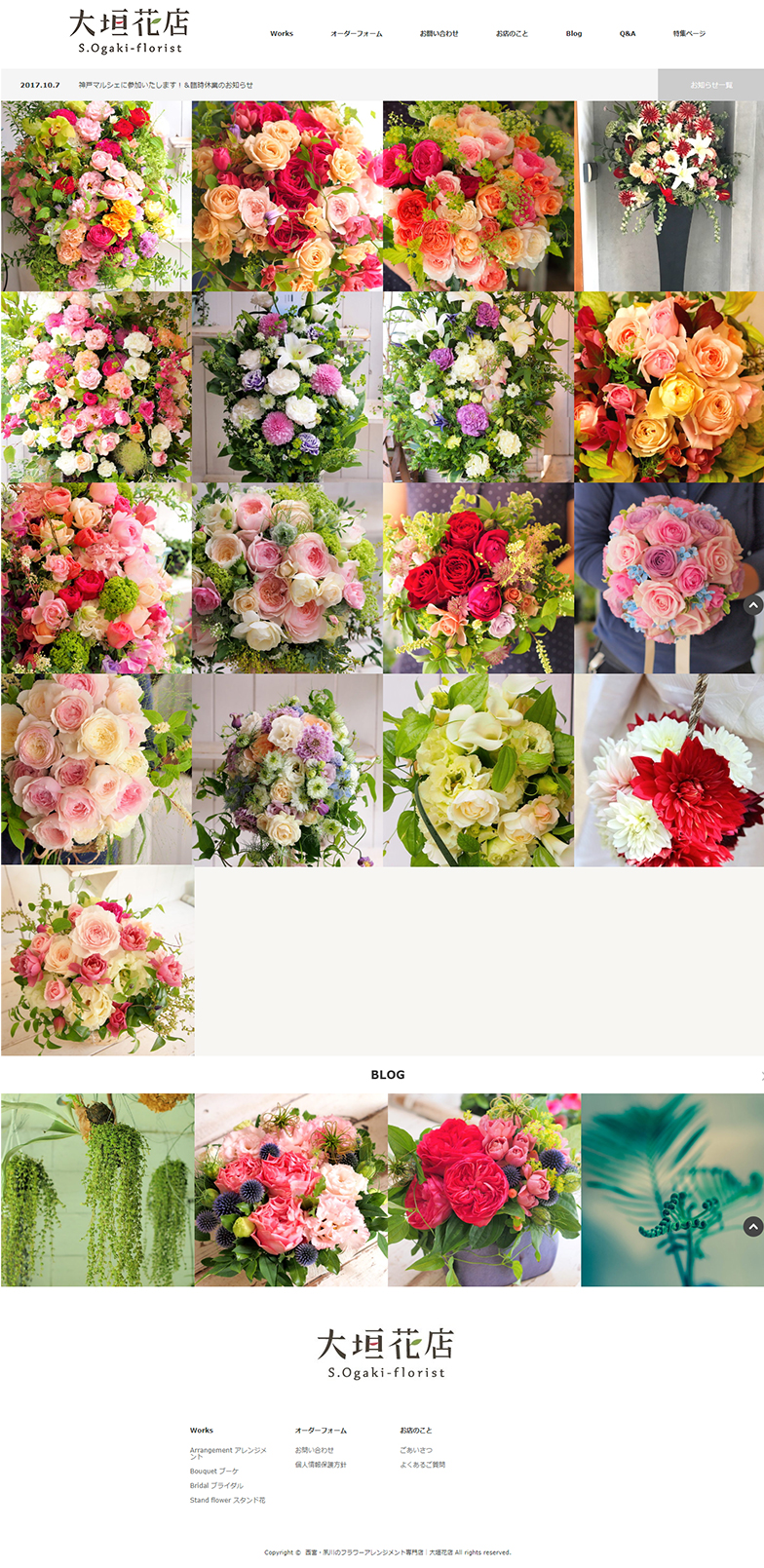Tap the お知らせ一覧 button
This screenshot has width=764, height=1568.
coord(710,85)
